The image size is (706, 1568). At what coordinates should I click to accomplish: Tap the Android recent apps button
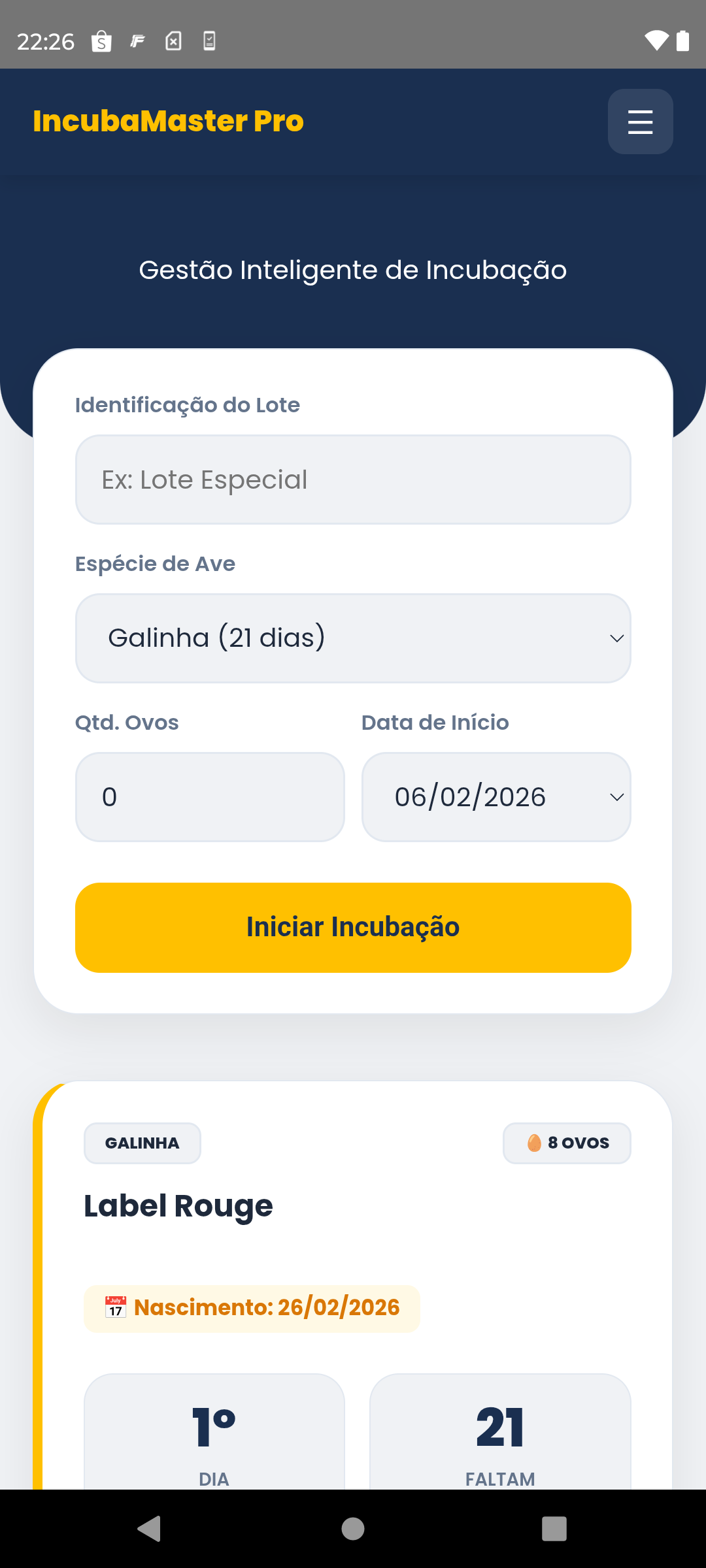click(x=553, y=1528)
